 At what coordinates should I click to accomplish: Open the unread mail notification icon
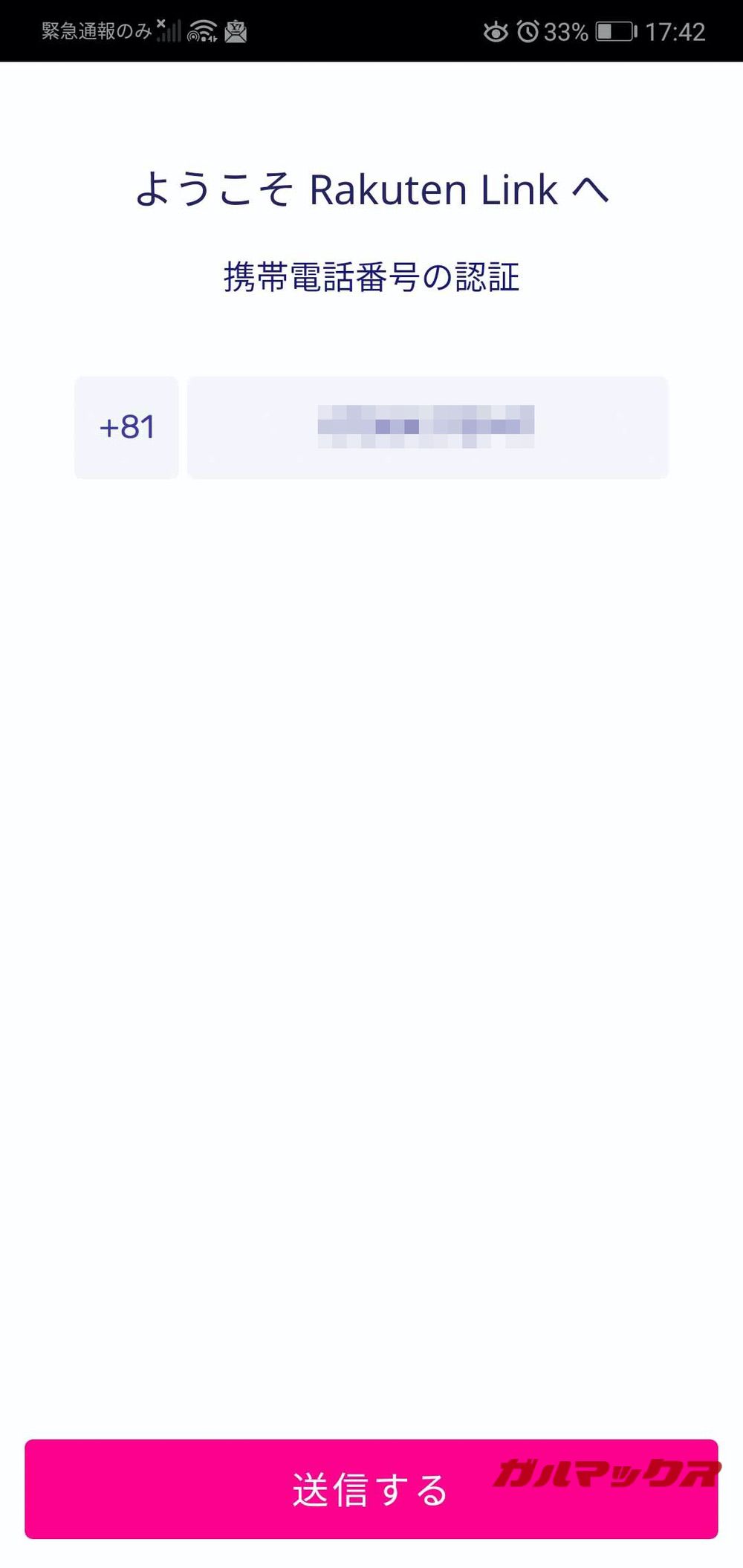[x=236, y=32]
